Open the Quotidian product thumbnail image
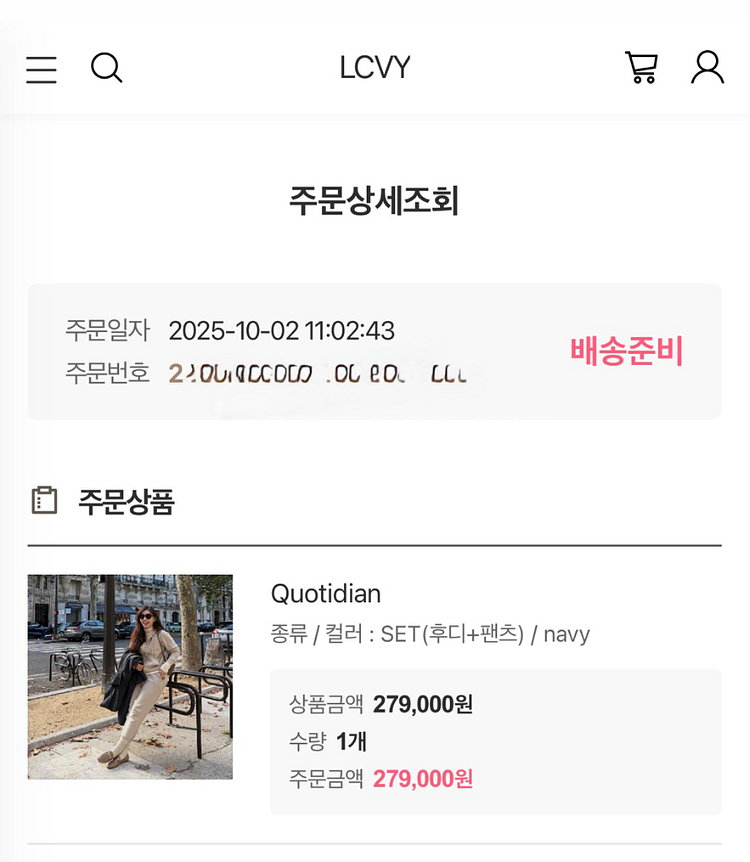Viewport: 750px width, 862px height. (x=131, y=675)
